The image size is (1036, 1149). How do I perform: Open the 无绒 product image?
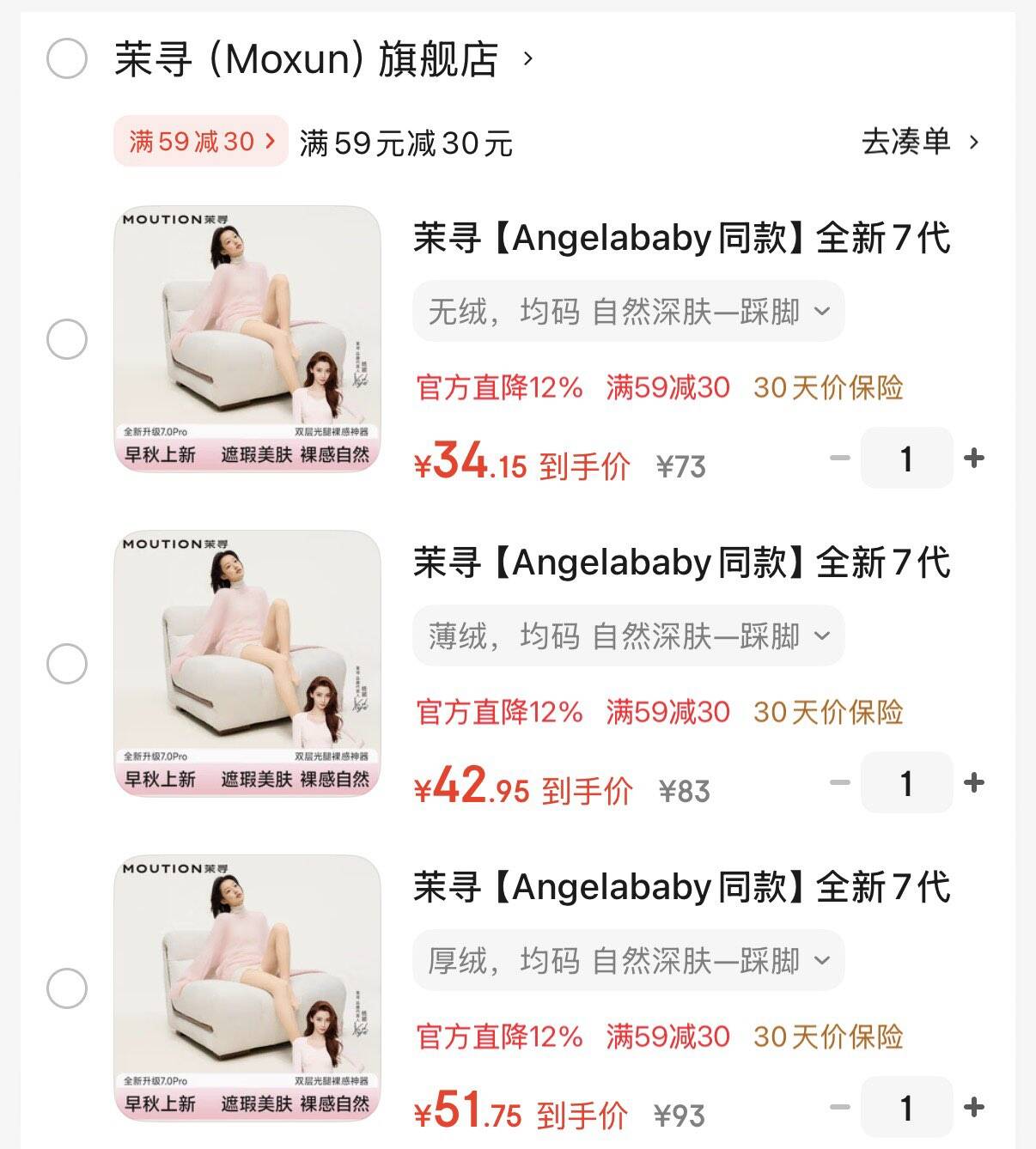coord(247,338)
